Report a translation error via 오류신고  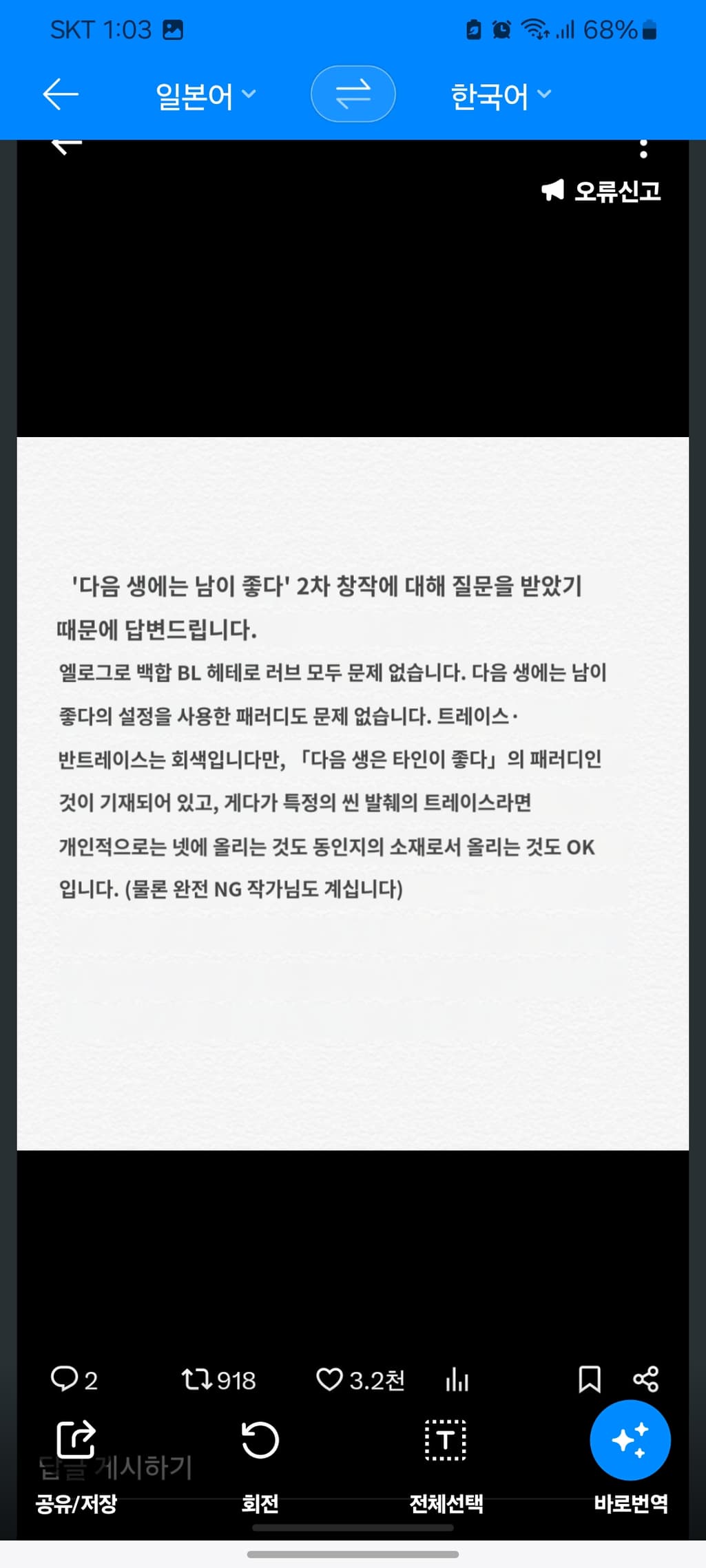[x=601, y=191]
